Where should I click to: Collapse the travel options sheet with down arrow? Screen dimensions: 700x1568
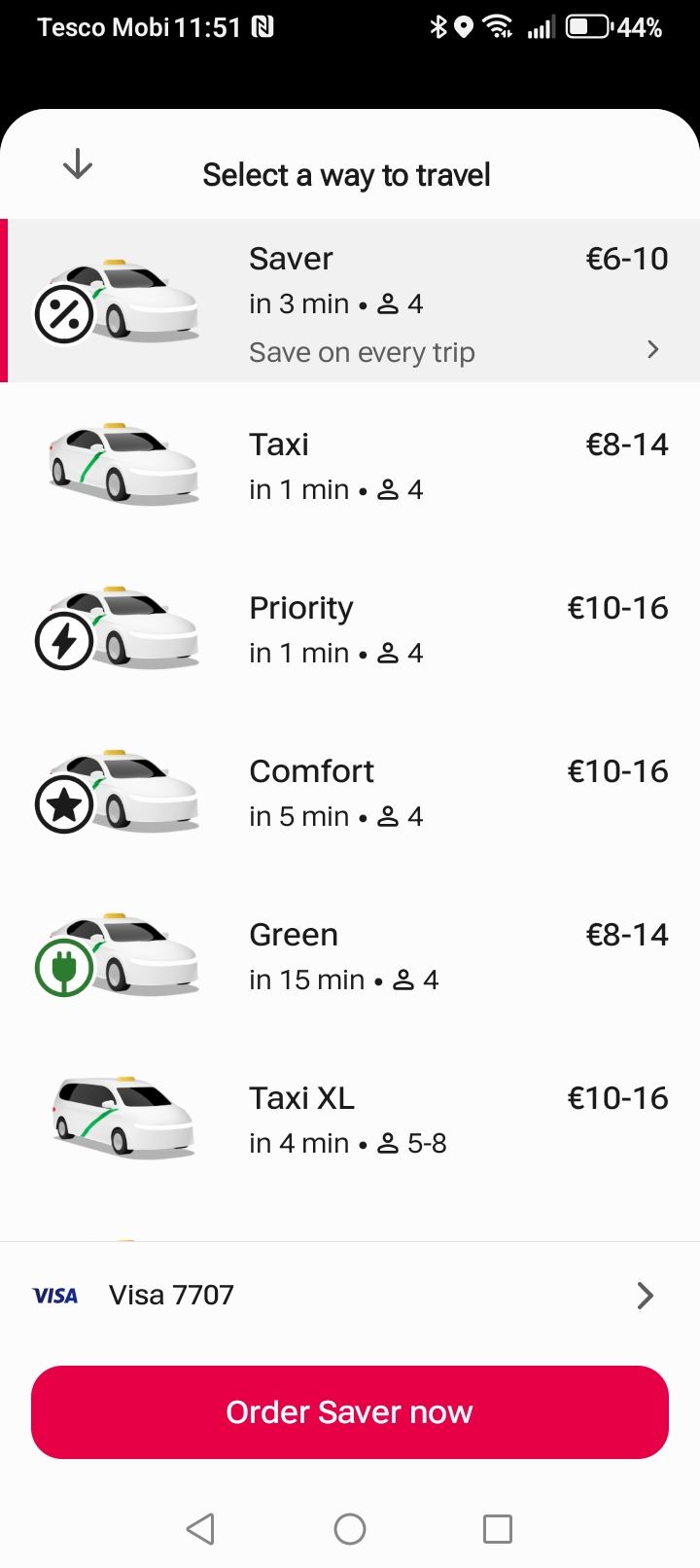78,164
